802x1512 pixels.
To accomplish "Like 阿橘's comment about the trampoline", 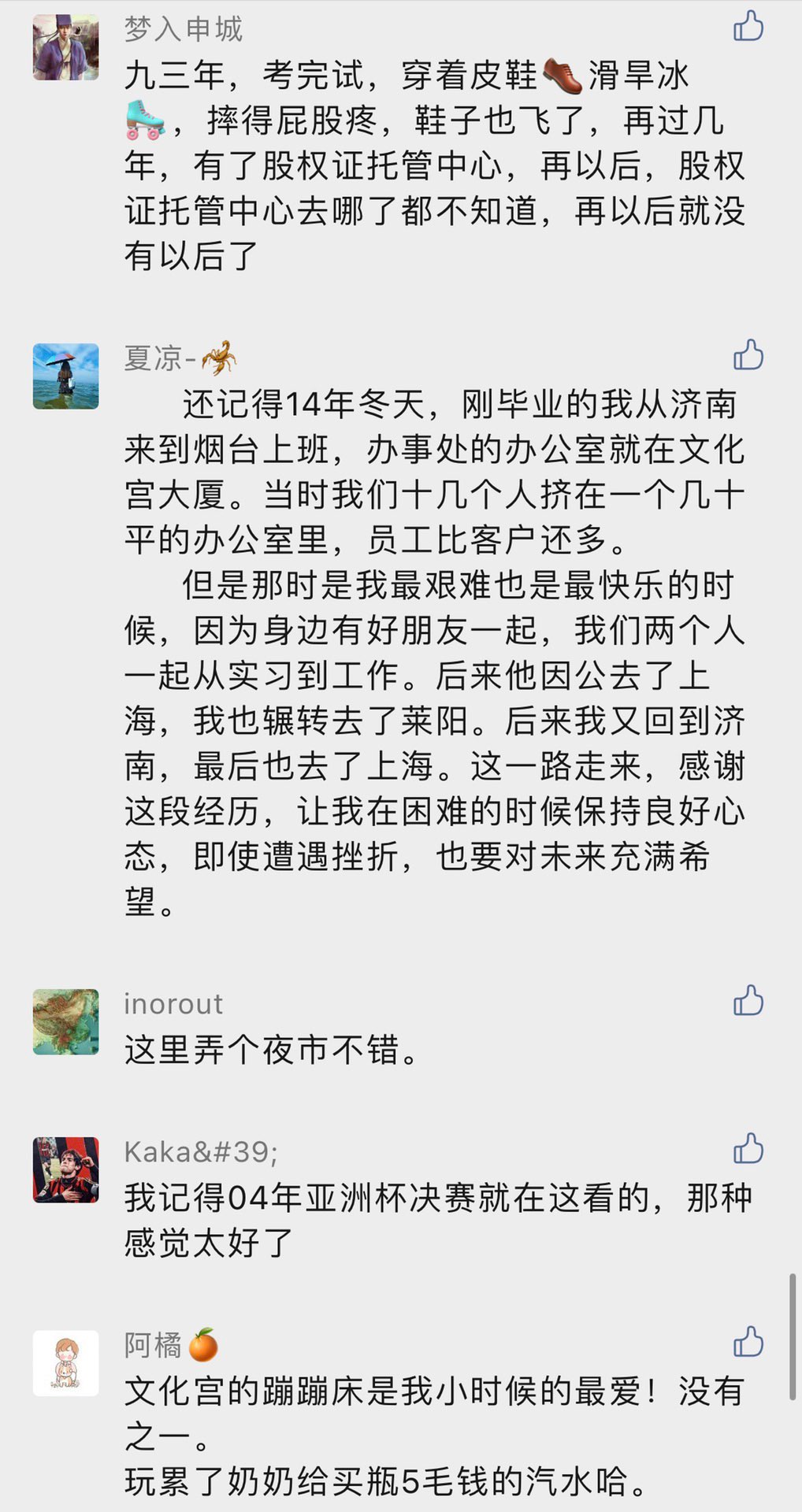I will coord(748,1342).
